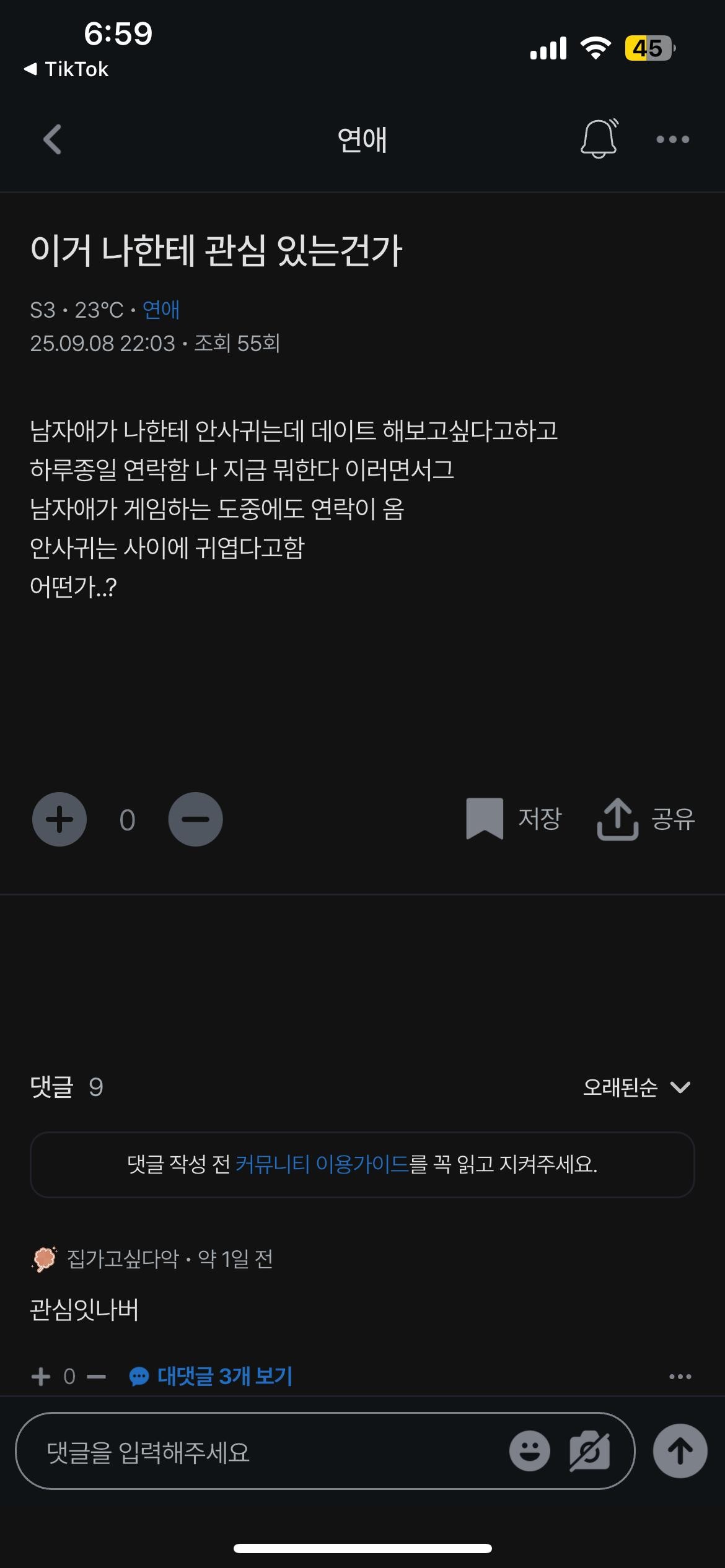Image resolution: width=725 pixels, height=1568 pixels.
Task: Open the notification bell
Action: tap(599, 139)
